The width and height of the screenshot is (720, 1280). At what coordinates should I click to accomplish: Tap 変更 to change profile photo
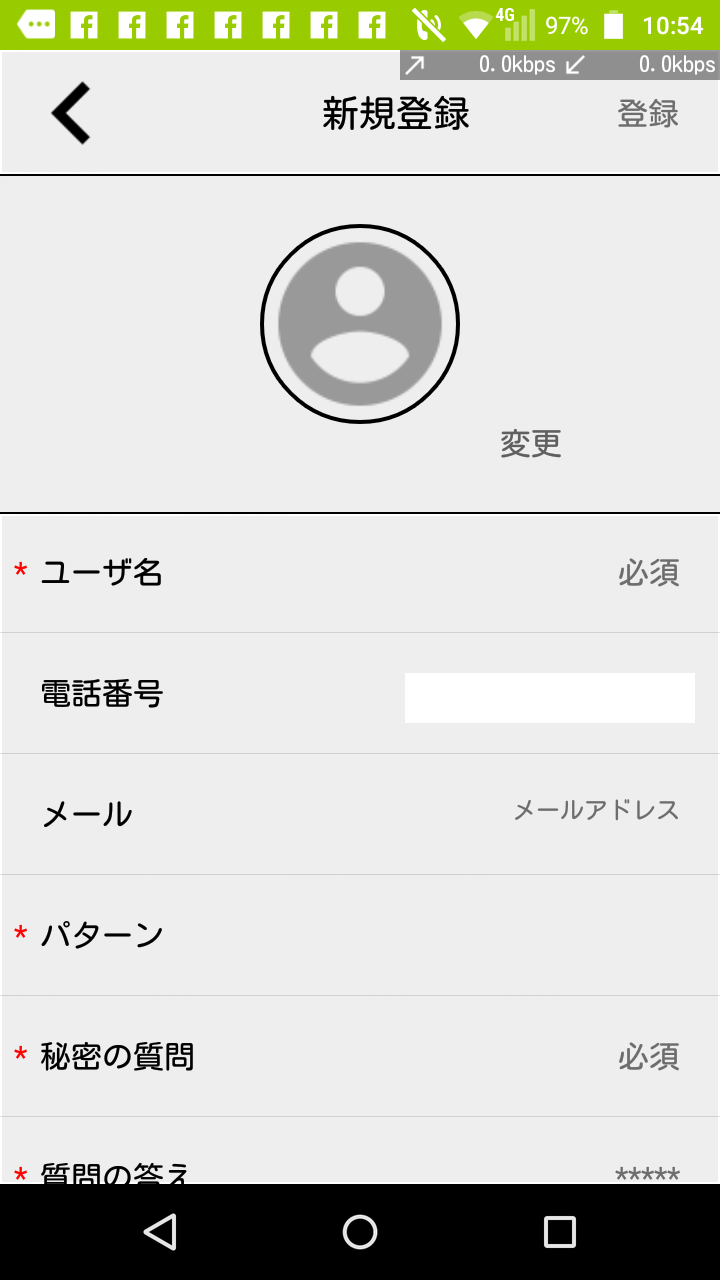pos(531,443)
